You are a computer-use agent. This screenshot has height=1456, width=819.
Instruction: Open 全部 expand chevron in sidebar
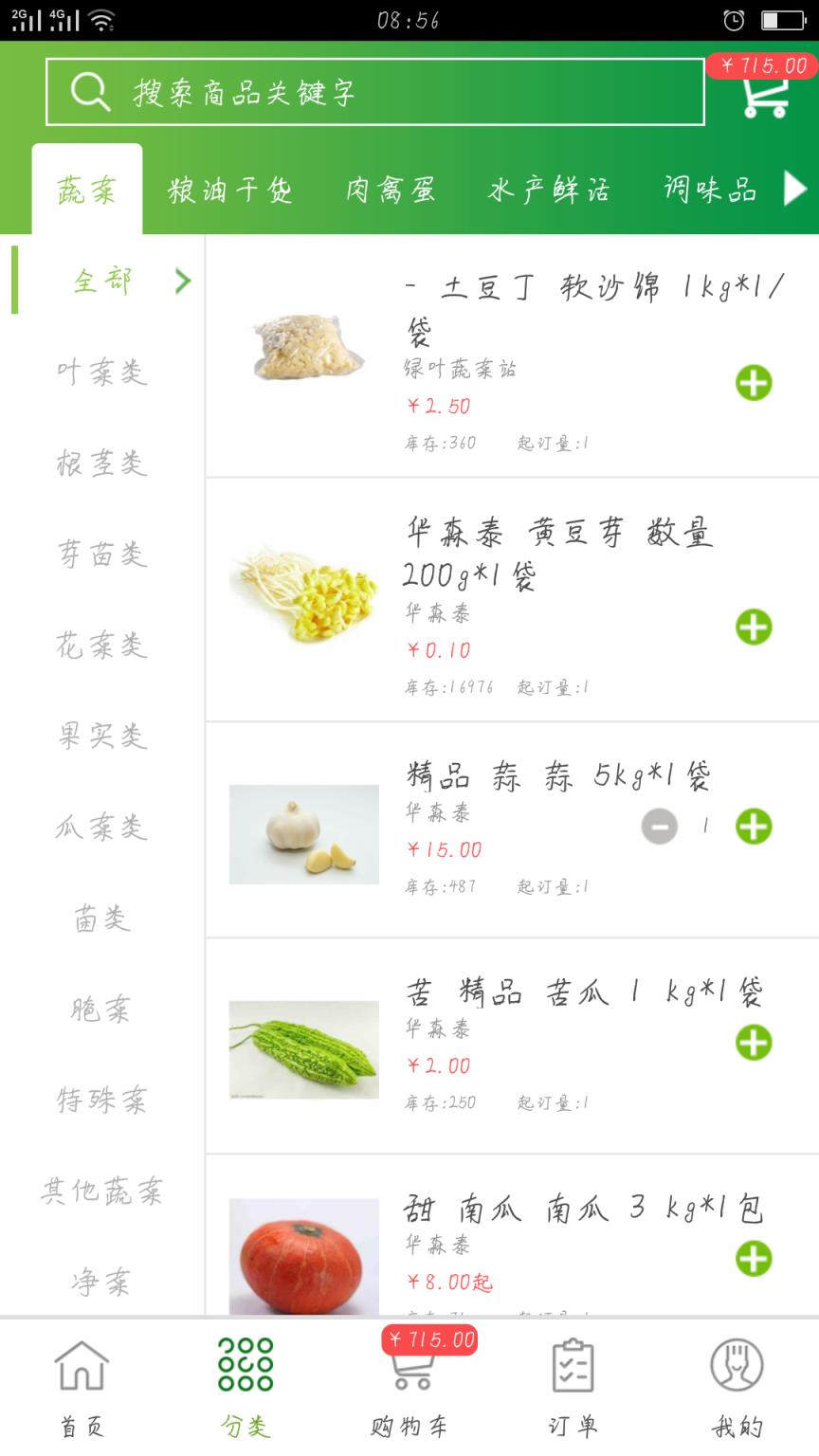(x=182, y=281)
